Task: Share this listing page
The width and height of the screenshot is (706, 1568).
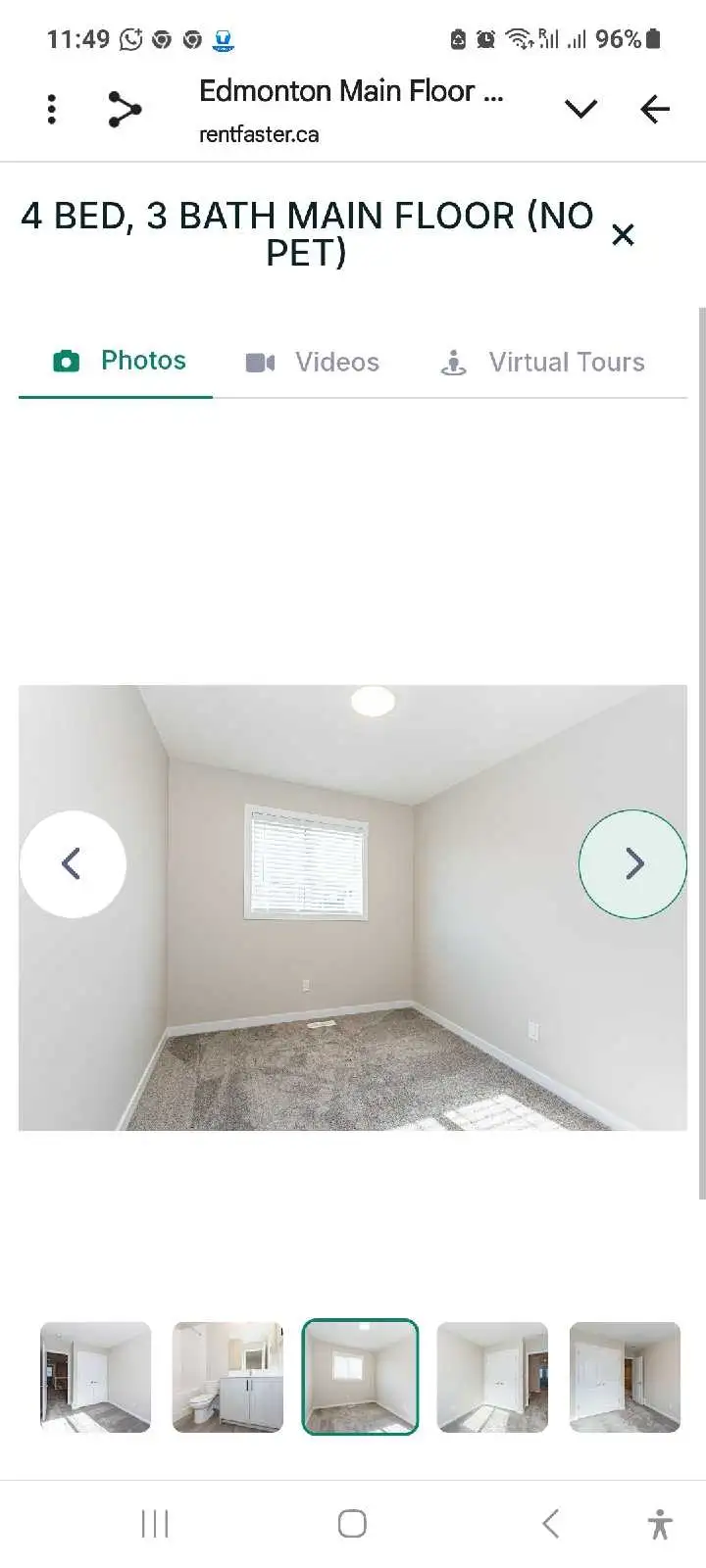Action: click(125, 109)
